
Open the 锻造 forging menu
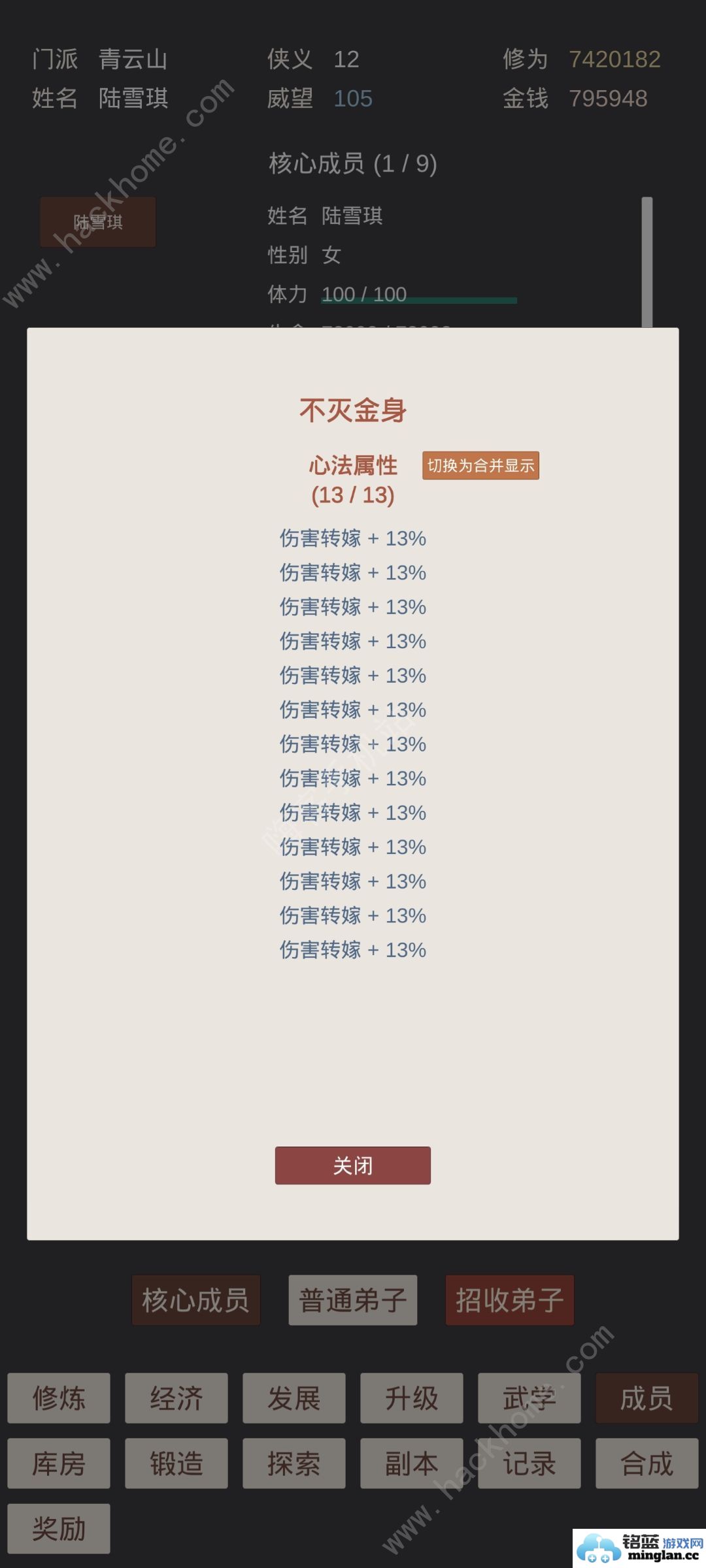176,1463
